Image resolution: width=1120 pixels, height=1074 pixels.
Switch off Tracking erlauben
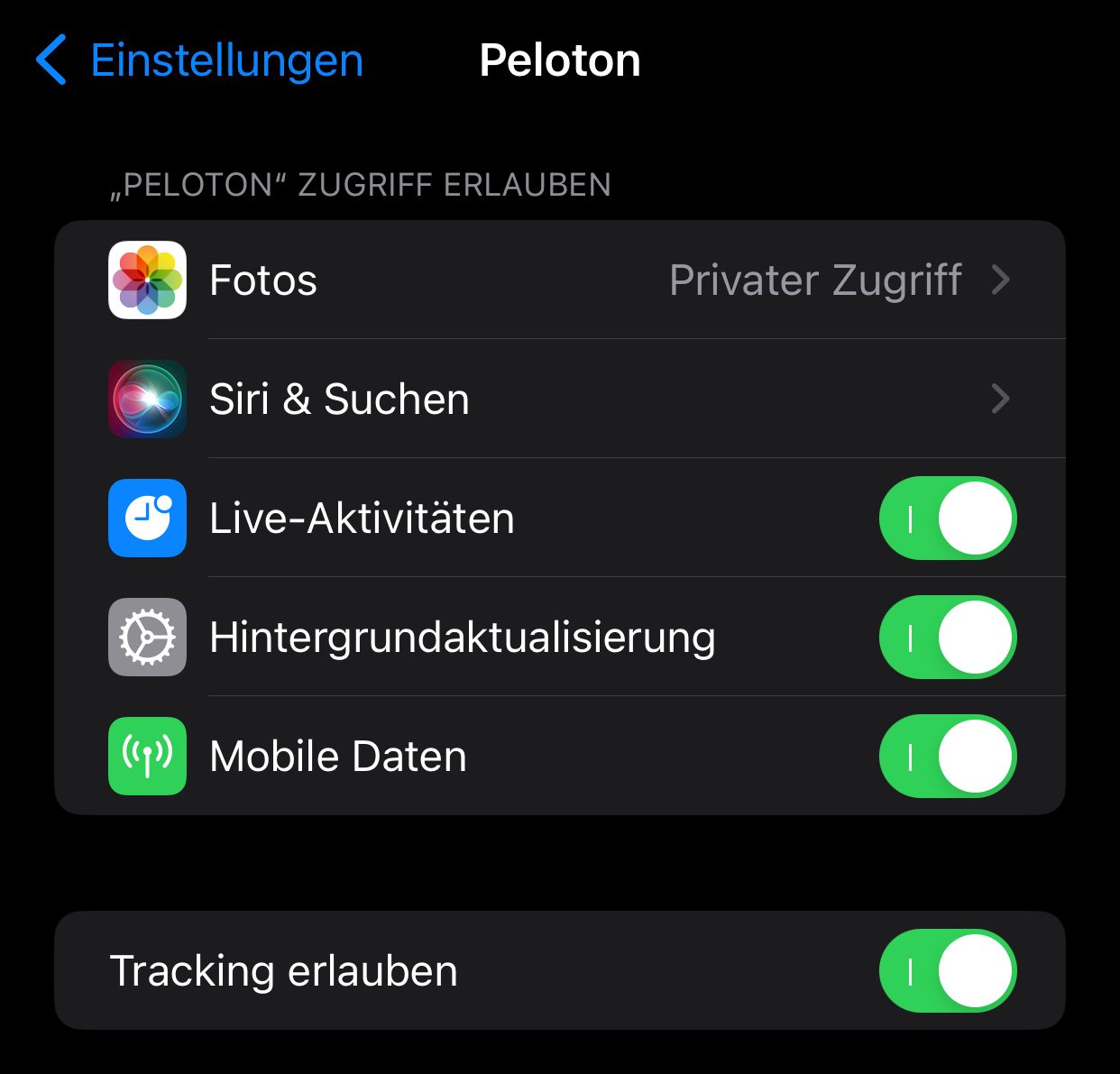click(947, 971)
